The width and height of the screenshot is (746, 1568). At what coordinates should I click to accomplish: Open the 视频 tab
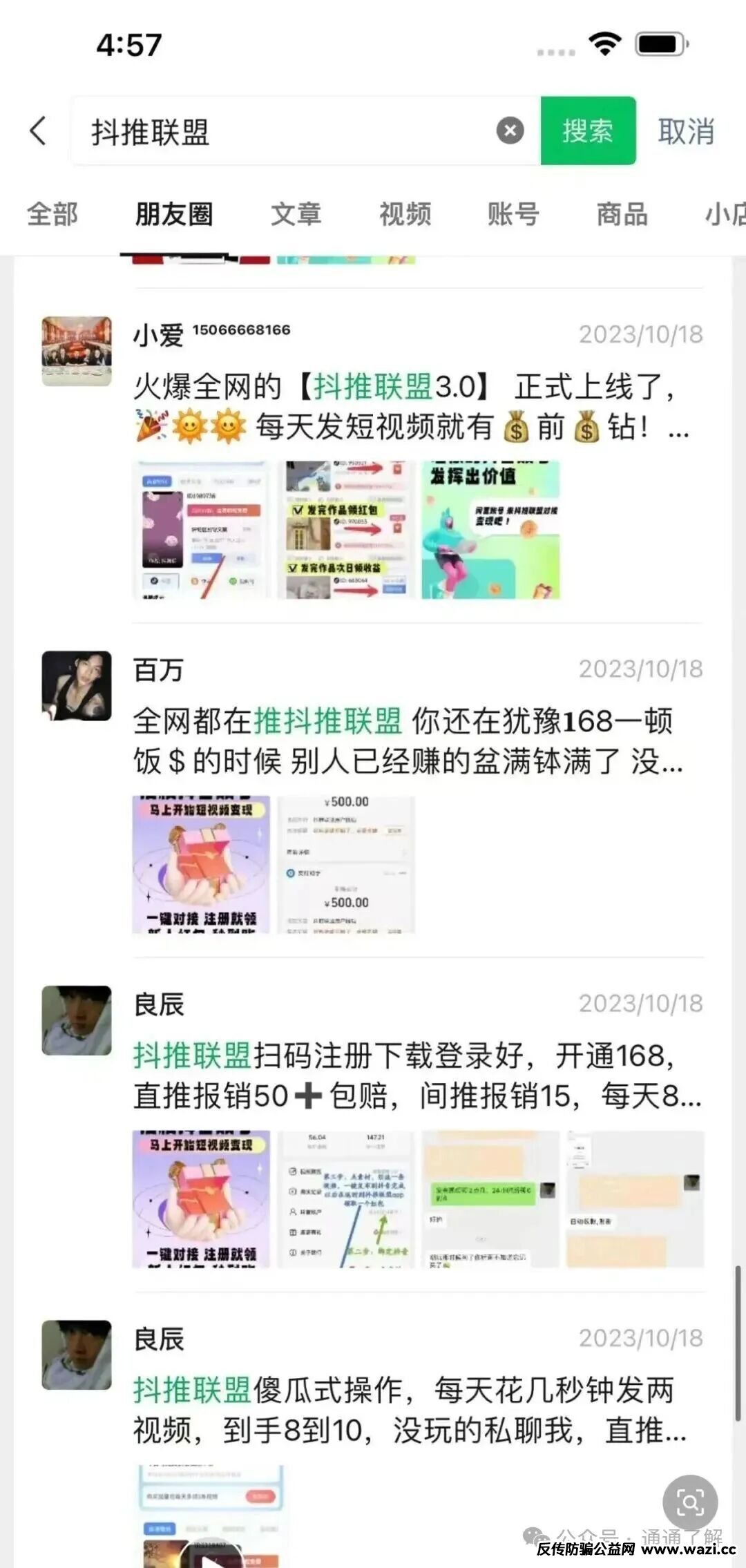405,214
